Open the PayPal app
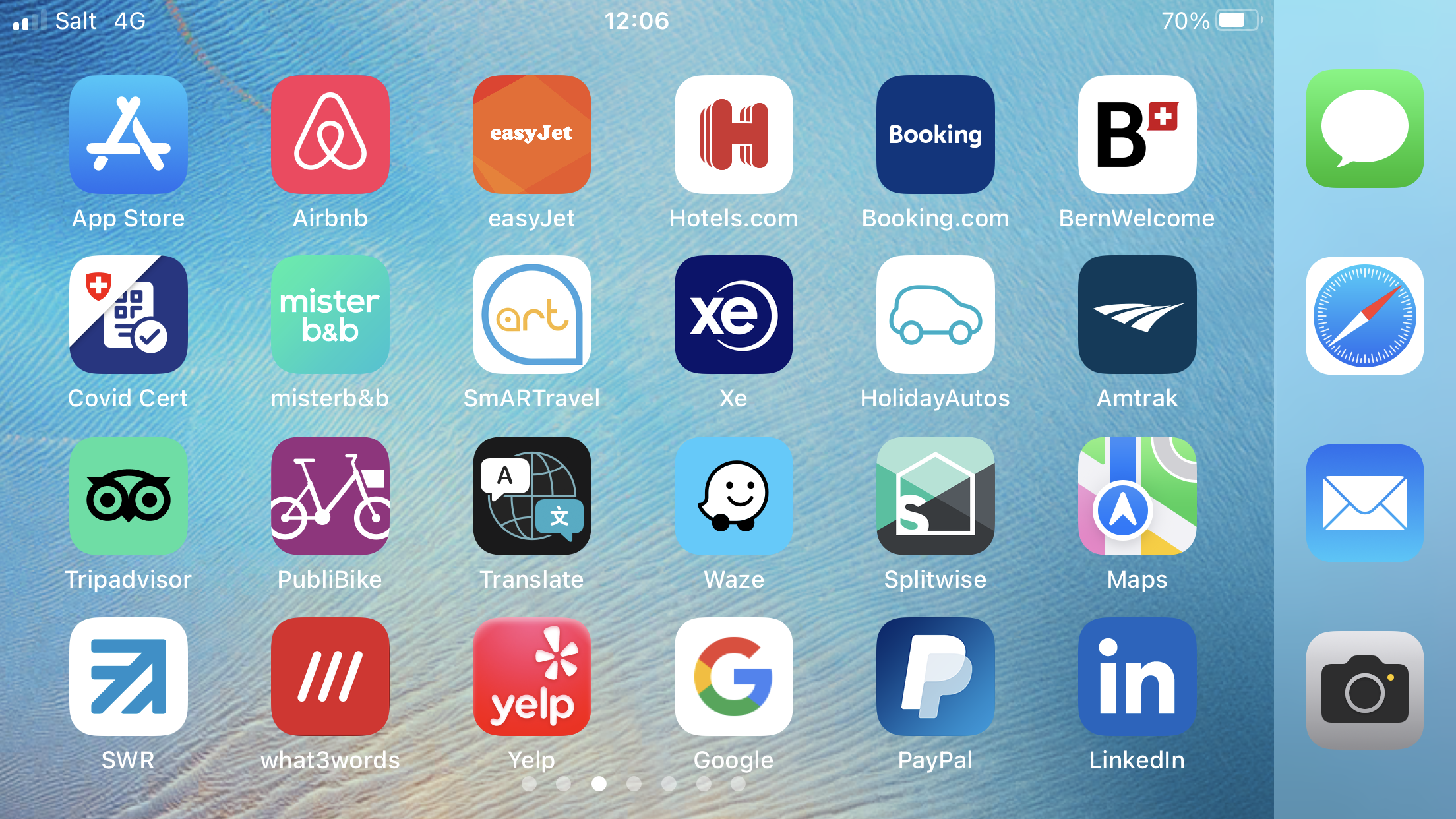Image resolution: width=1456 pixels, height=819 pixels. click(936, 677)
